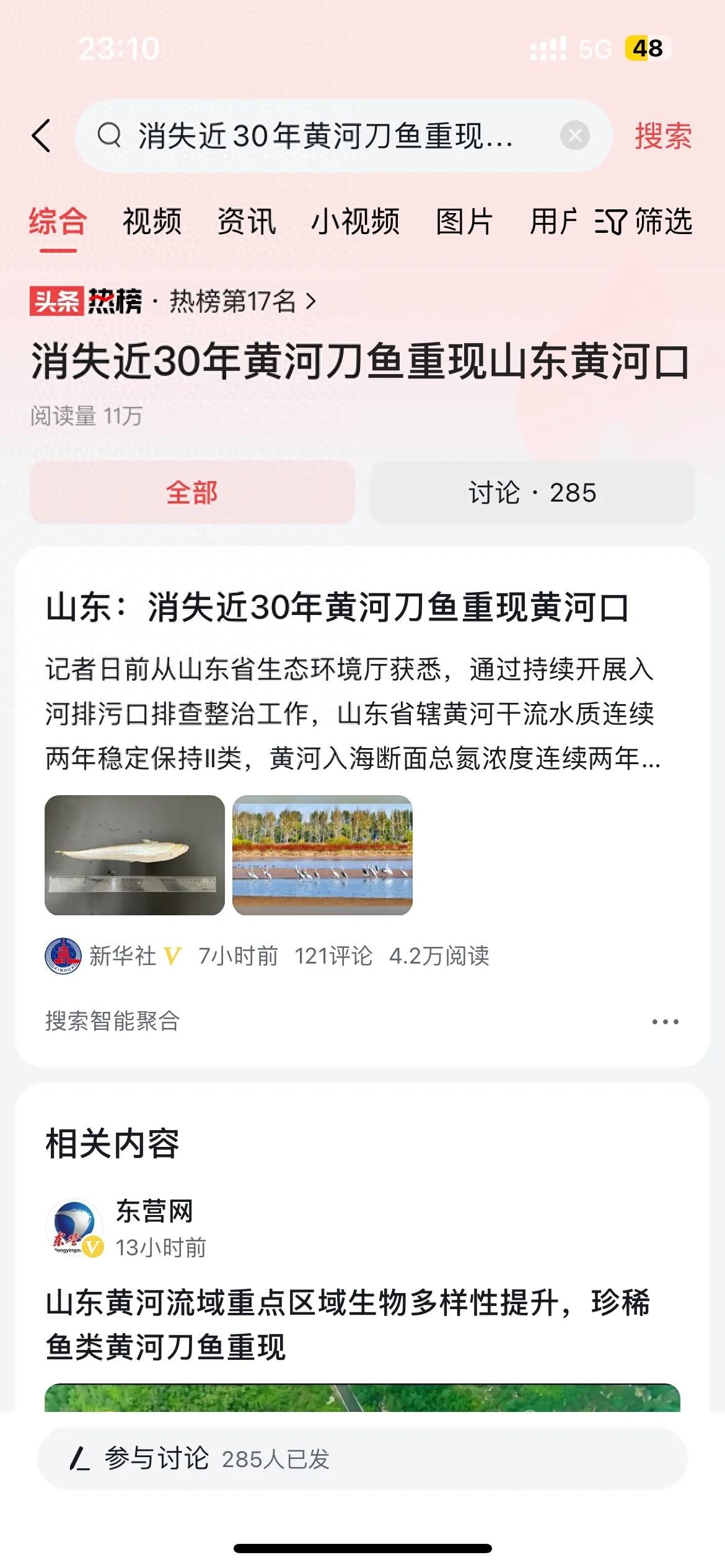
Task: Switch to the 综合 tab
Action: click(58, 222)
